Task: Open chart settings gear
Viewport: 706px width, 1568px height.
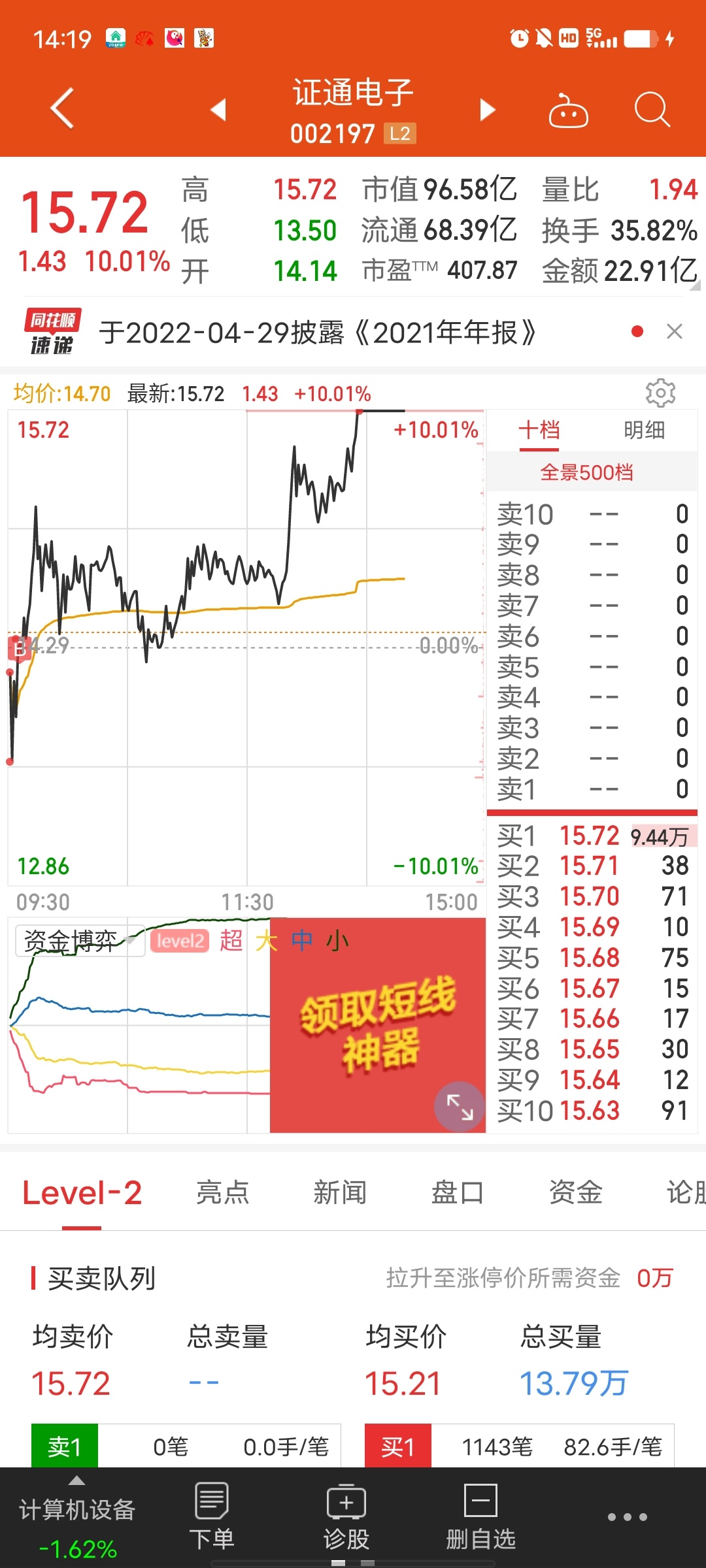Action: click(x=660, y=393)
